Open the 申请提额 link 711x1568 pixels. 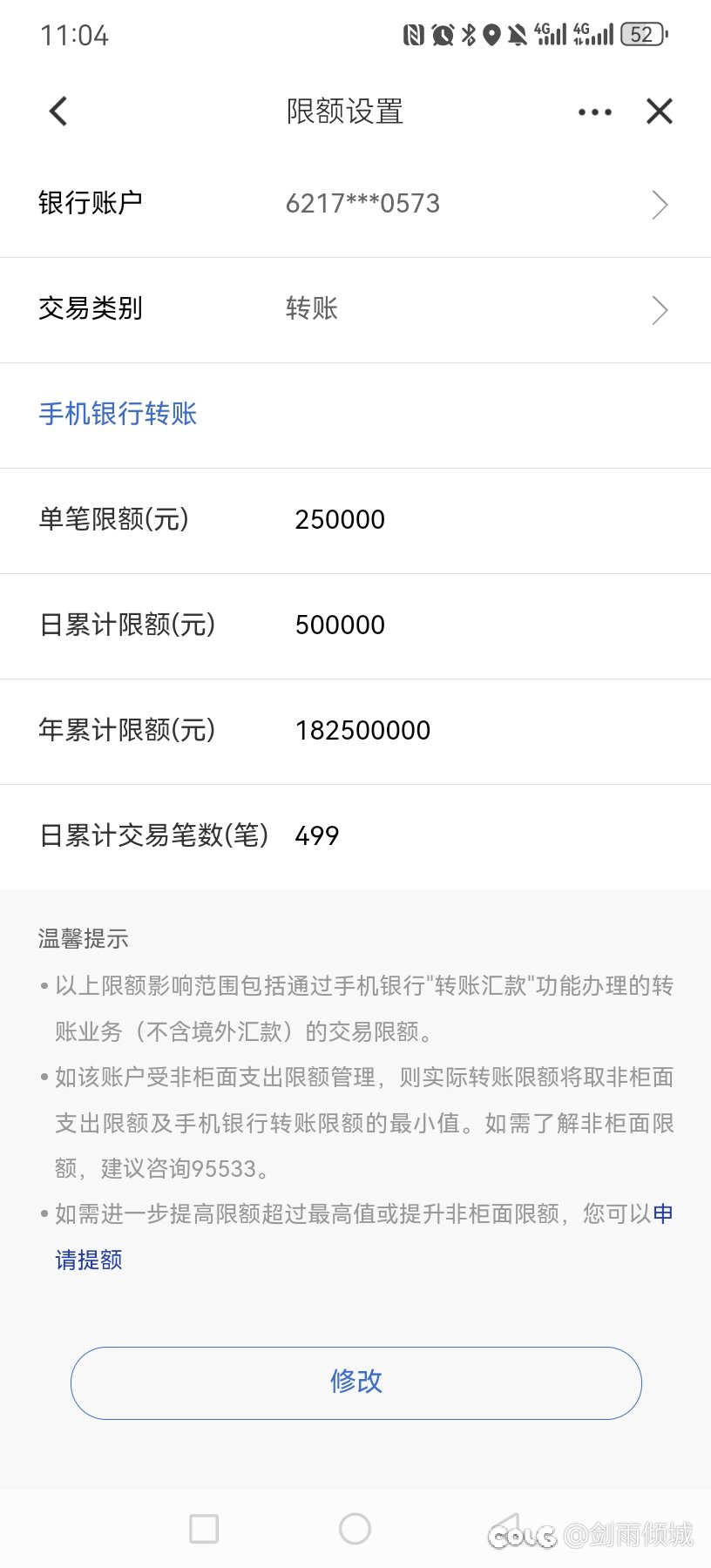click(x=89, y=1260)
